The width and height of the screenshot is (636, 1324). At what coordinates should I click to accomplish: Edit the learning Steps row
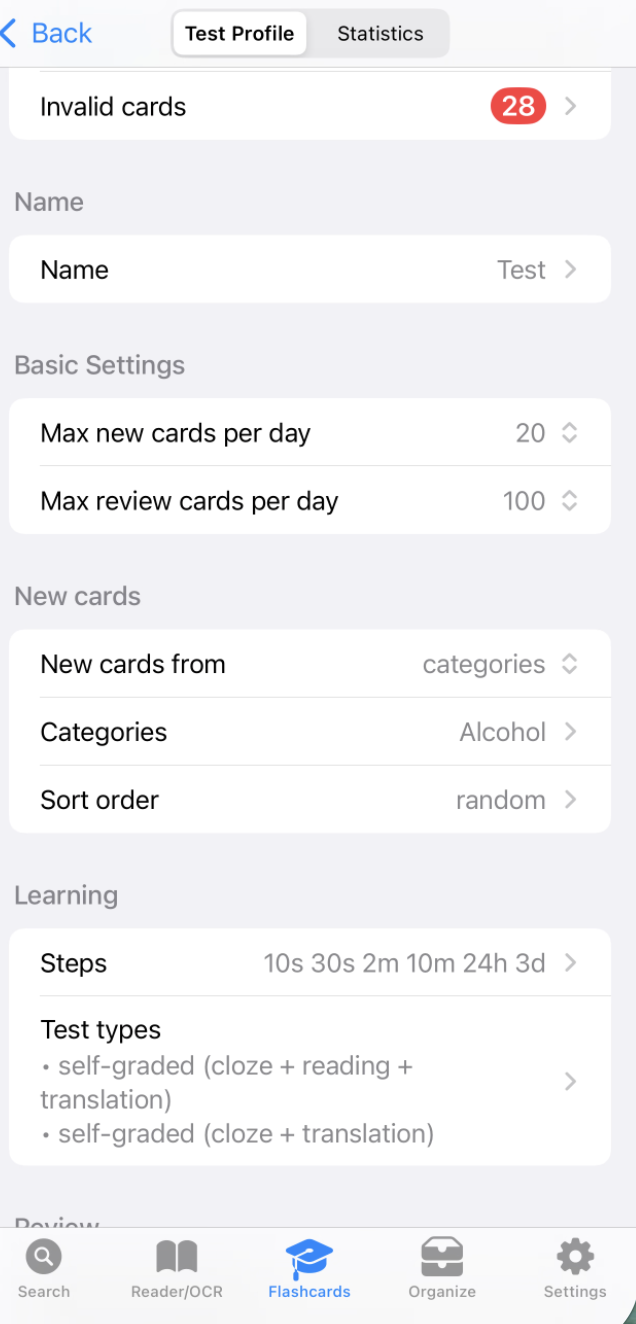pyautogui.click(x=310, y=963)
